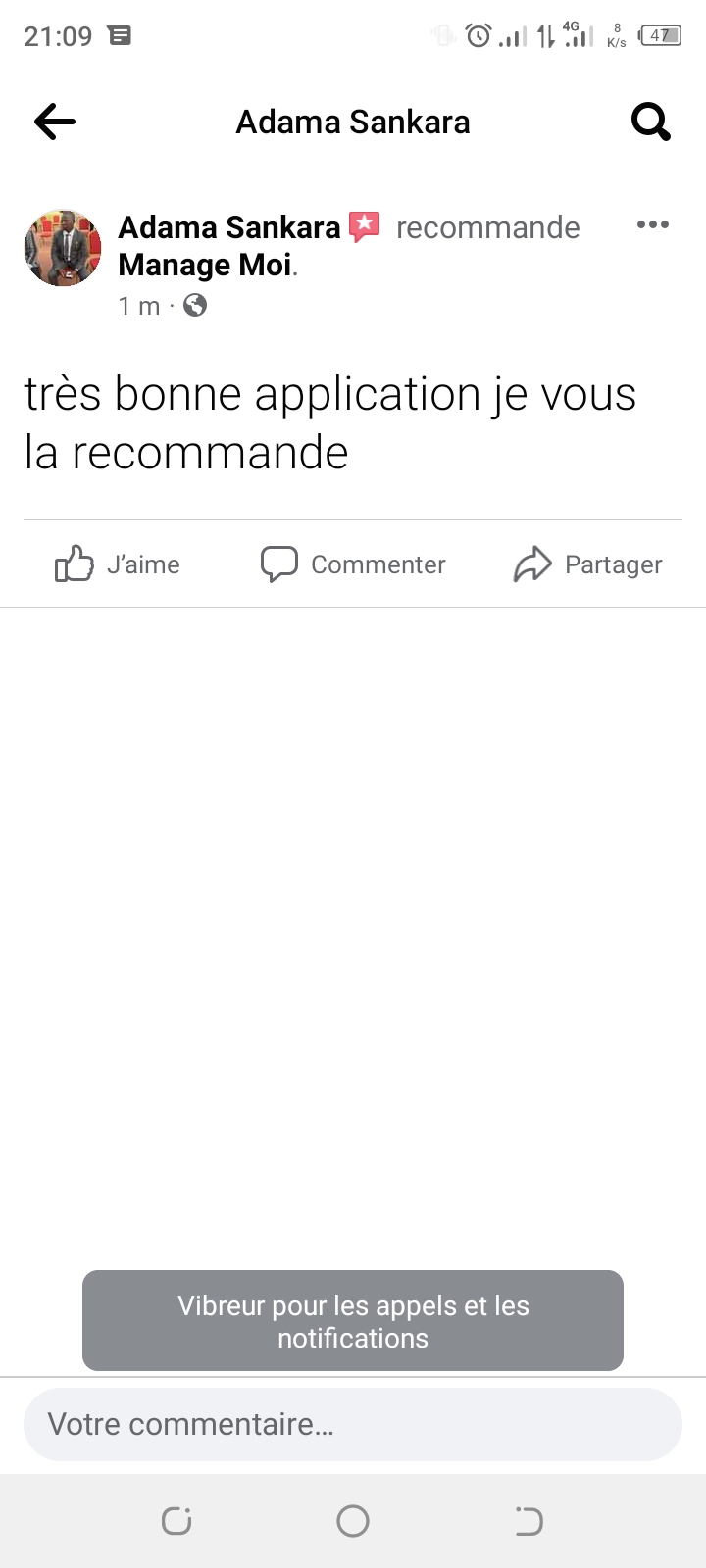Image resolution: width=706 pixels, height=1568 pixels.
Task: Go to the system home screen
Action: click(x=353, y=1521)
